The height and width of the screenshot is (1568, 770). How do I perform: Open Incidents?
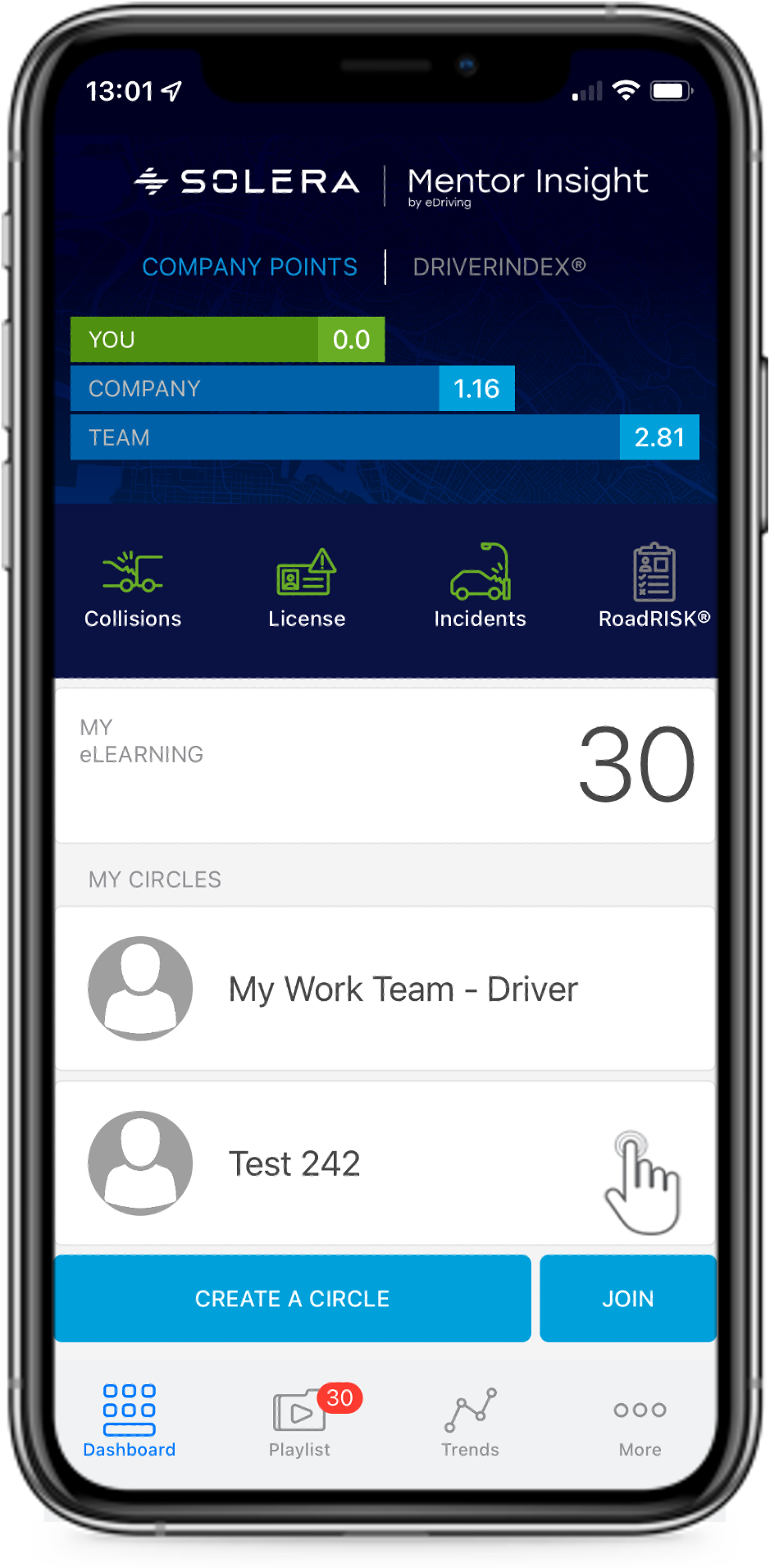[480, 586]
